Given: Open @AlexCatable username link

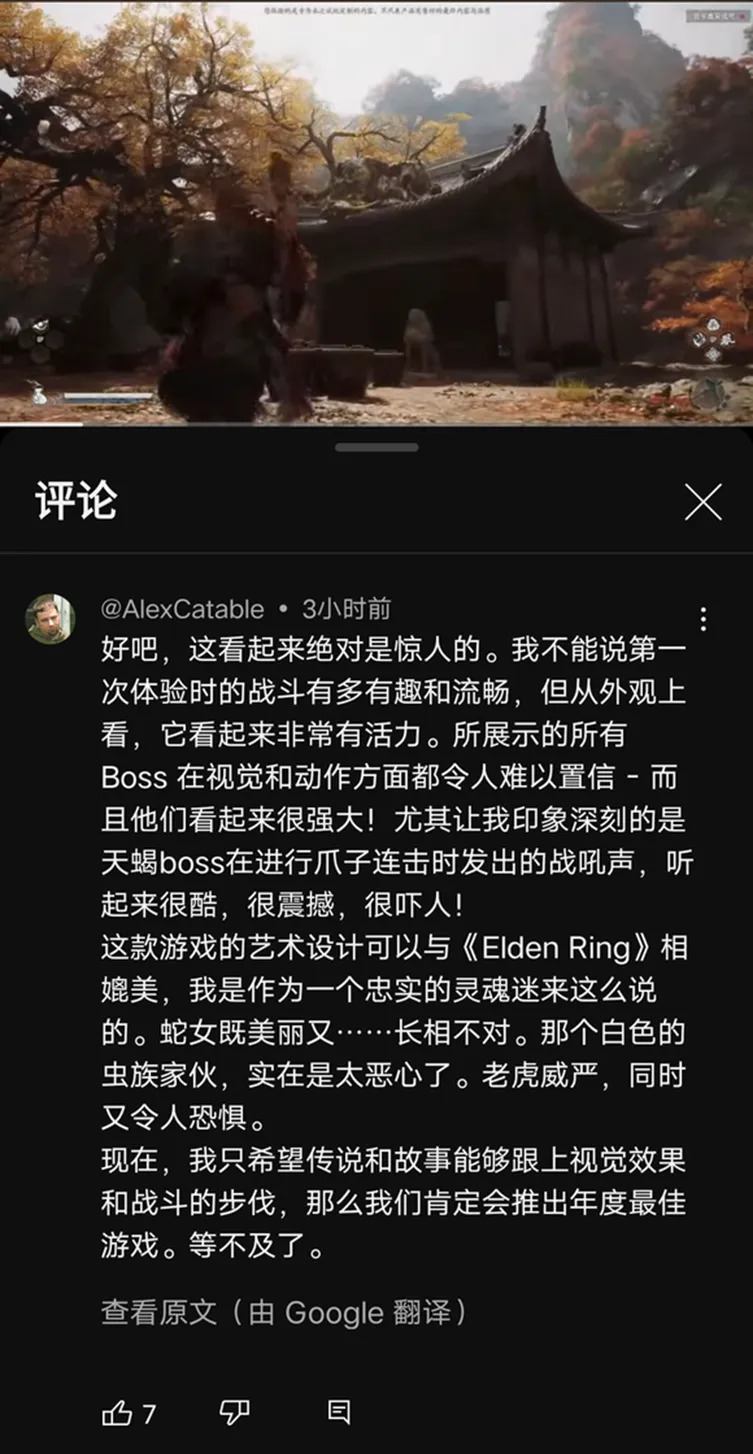Looking at the screenshot, I should click(x=183, y=609).
